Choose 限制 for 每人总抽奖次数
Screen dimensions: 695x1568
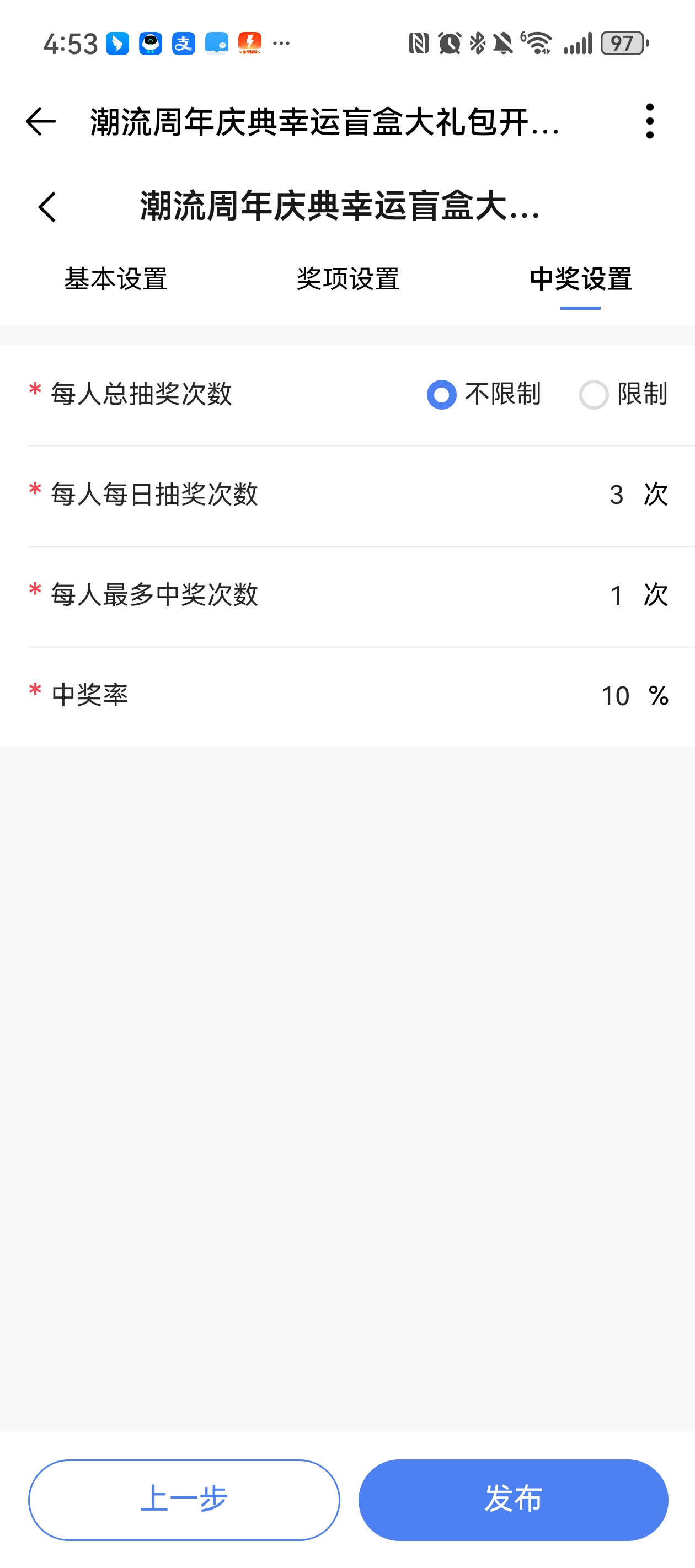click(594, 394)
